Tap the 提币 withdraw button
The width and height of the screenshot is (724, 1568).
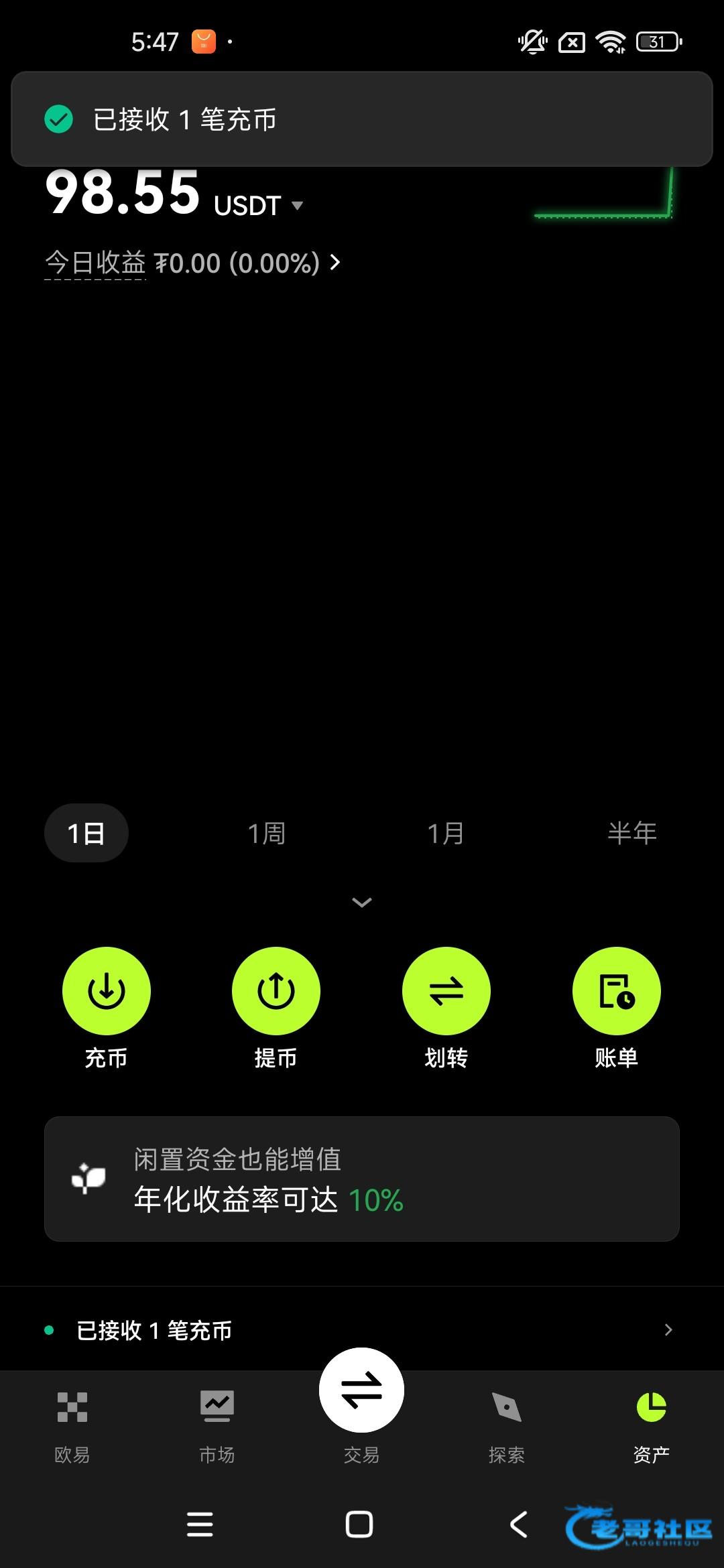pos(276,991)
